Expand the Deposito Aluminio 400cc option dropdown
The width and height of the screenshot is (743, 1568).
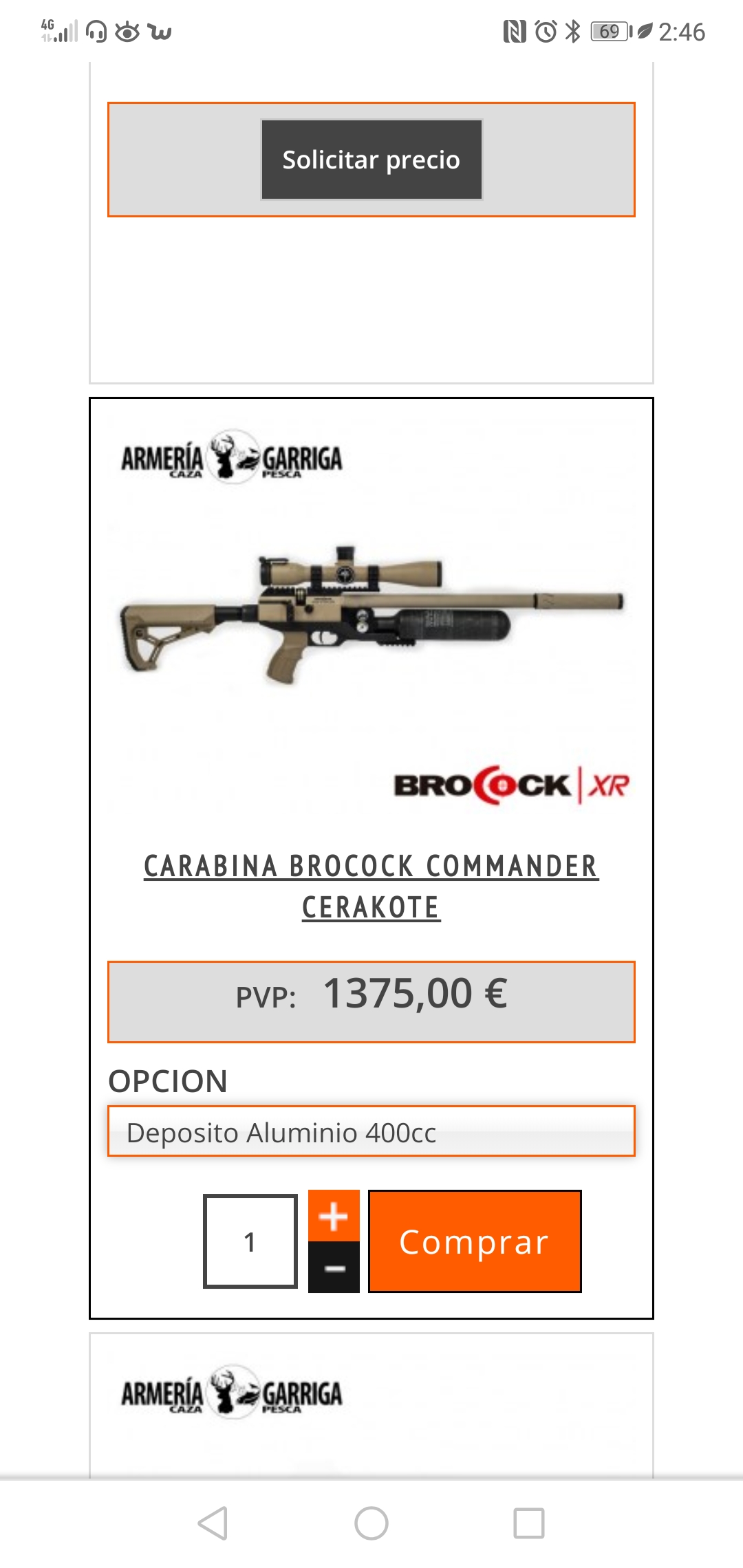click(x=371, y=1132)
